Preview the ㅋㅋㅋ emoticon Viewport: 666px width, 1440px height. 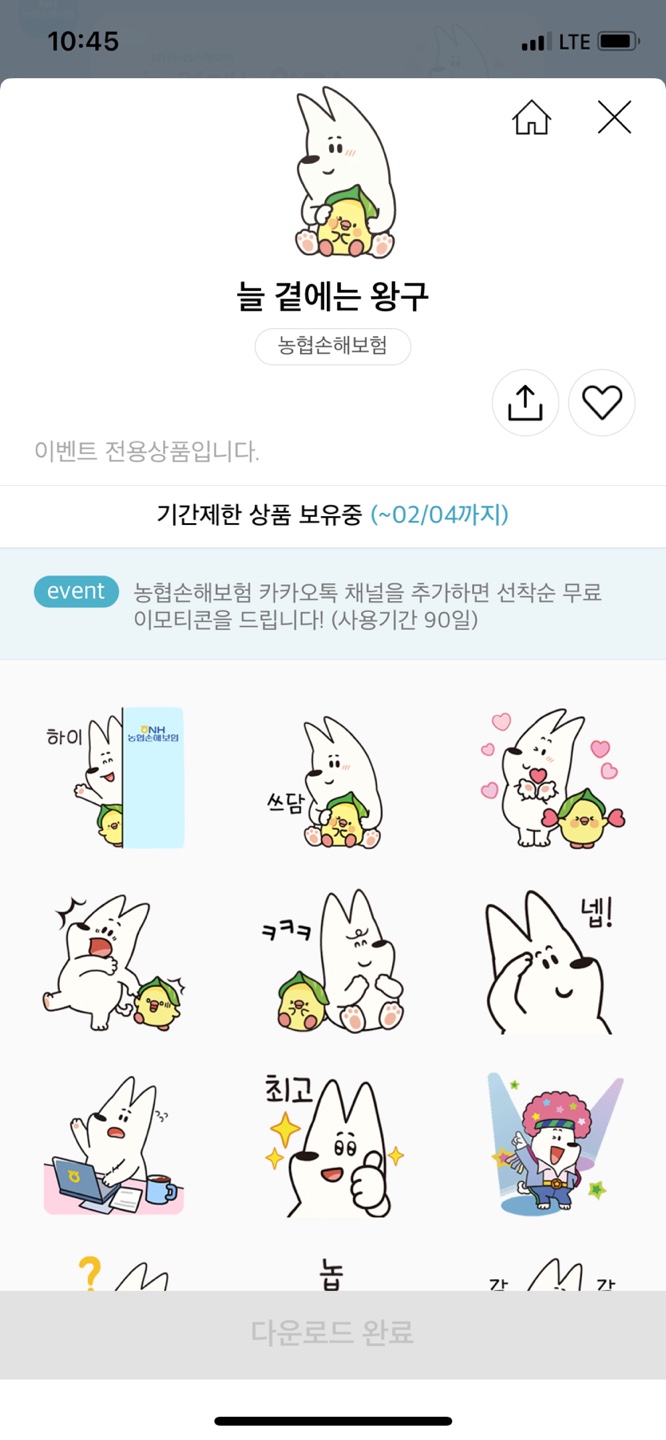(x=333, y=962)
